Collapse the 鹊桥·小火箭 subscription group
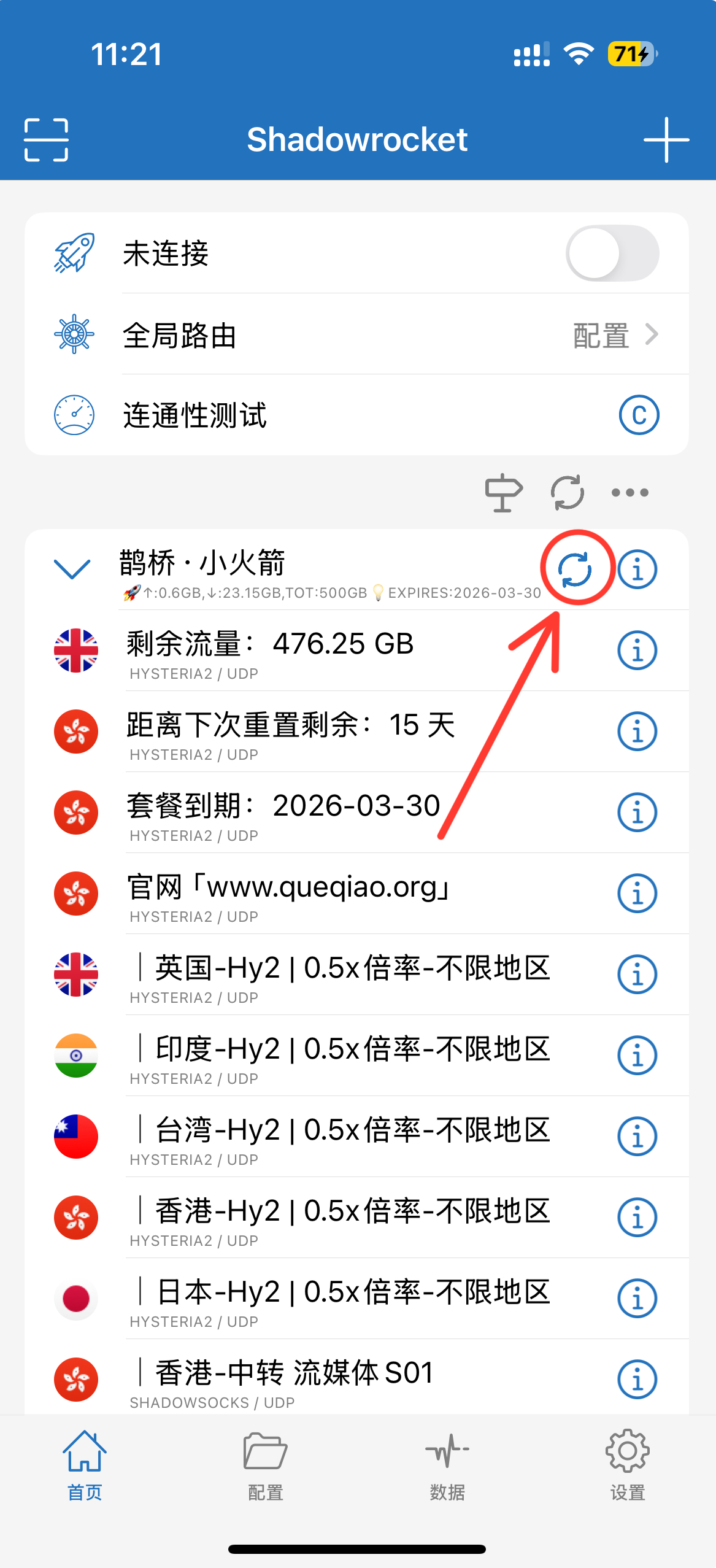This screenshot has height=1568, width=716. (x=72, y=569)
